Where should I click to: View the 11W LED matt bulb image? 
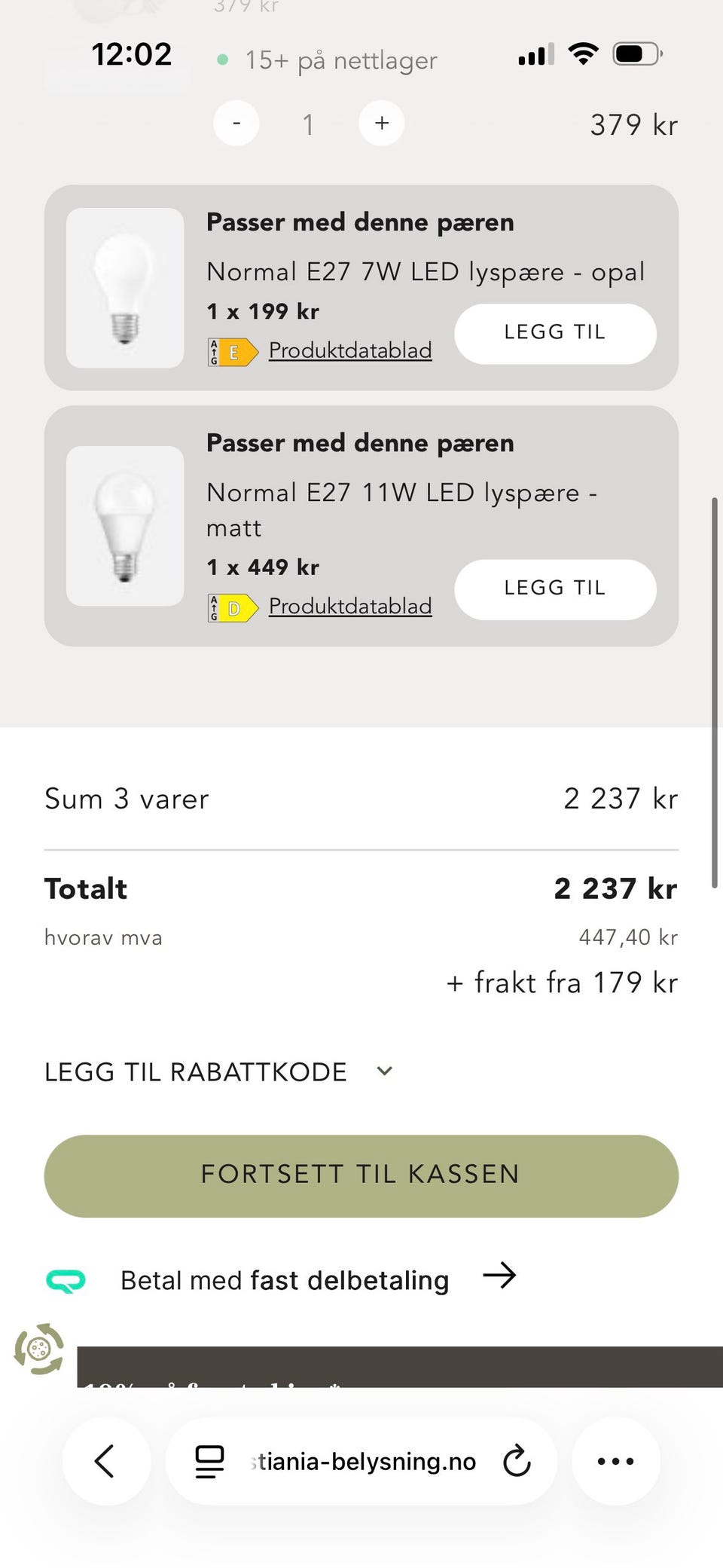tap(125, 526)
